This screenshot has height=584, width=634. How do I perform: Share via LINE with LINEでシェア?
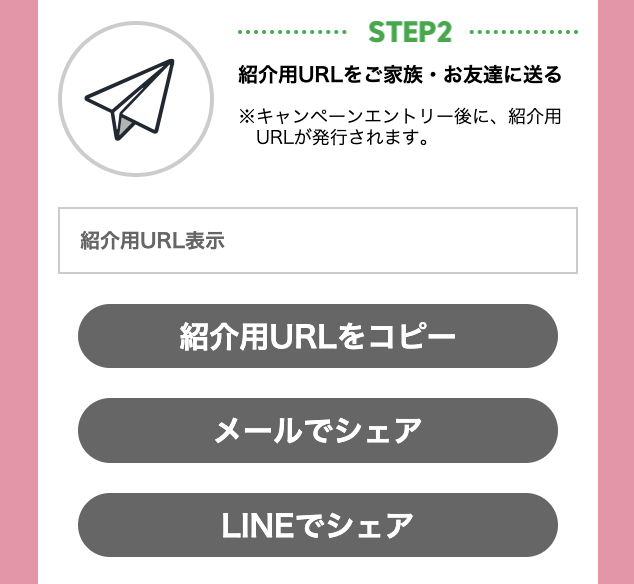[318, 525]
